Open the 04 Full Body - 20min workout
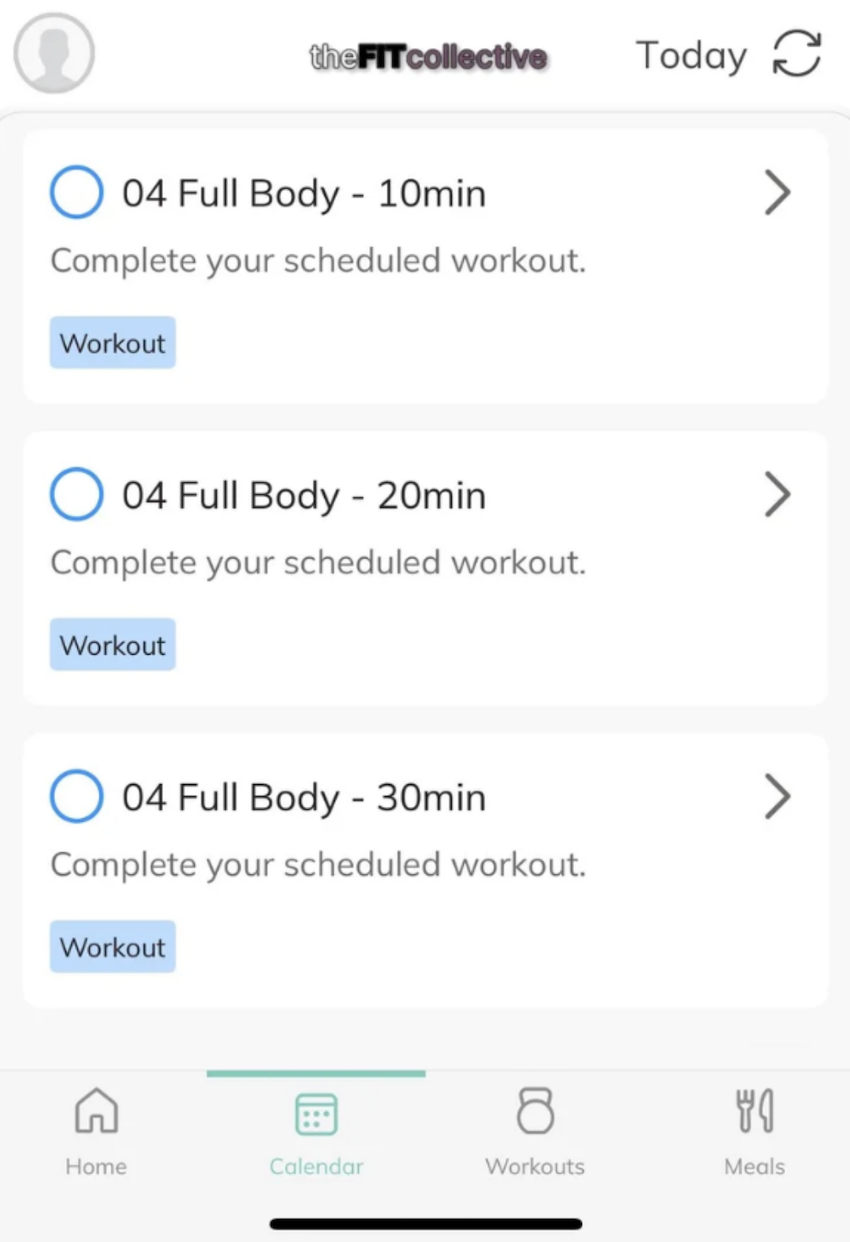Image resolution: width=850 pixels, height=1242 pixels. (x=777, y=495)
